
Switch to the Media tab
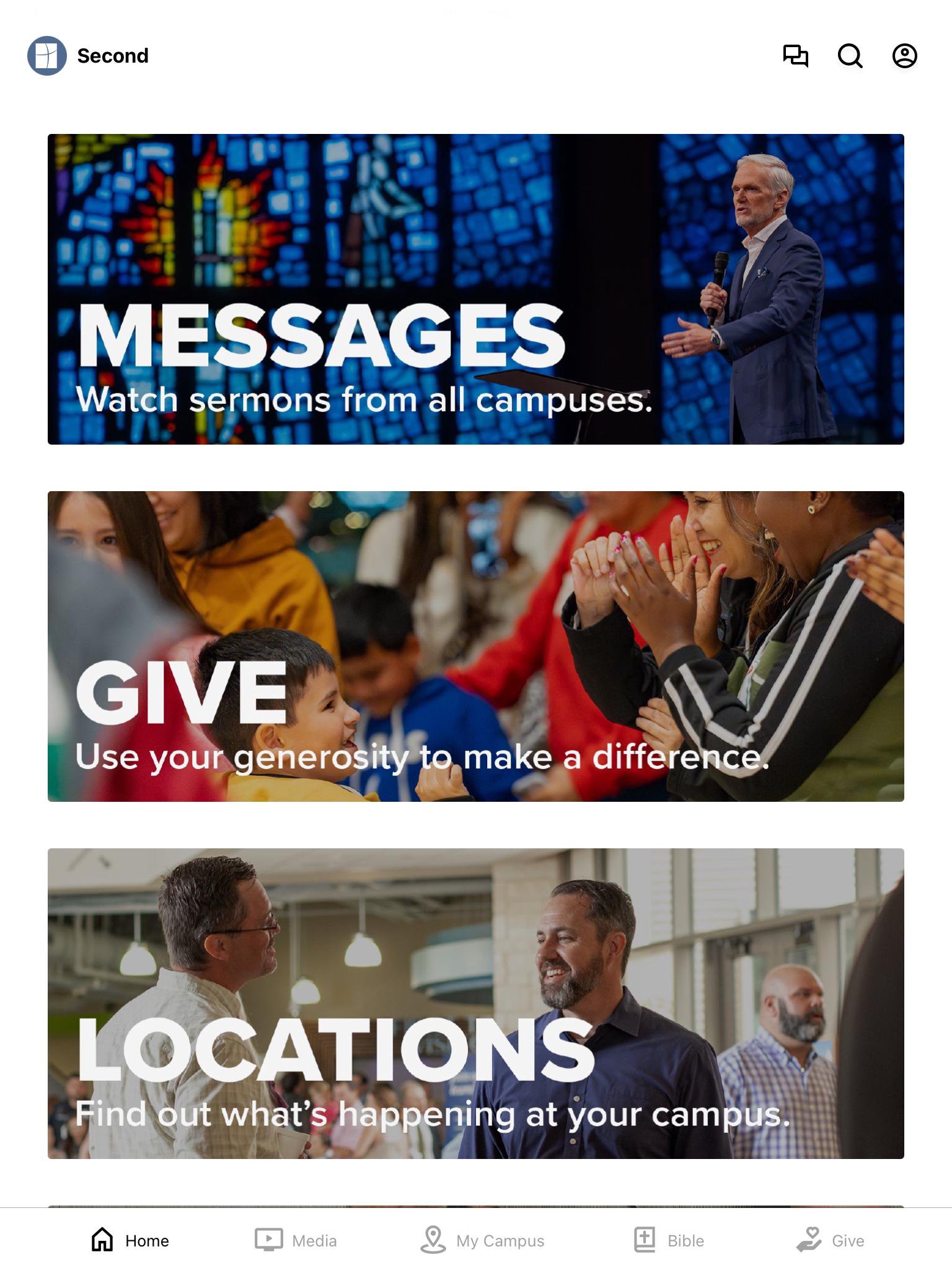(x=296, y=1240)
